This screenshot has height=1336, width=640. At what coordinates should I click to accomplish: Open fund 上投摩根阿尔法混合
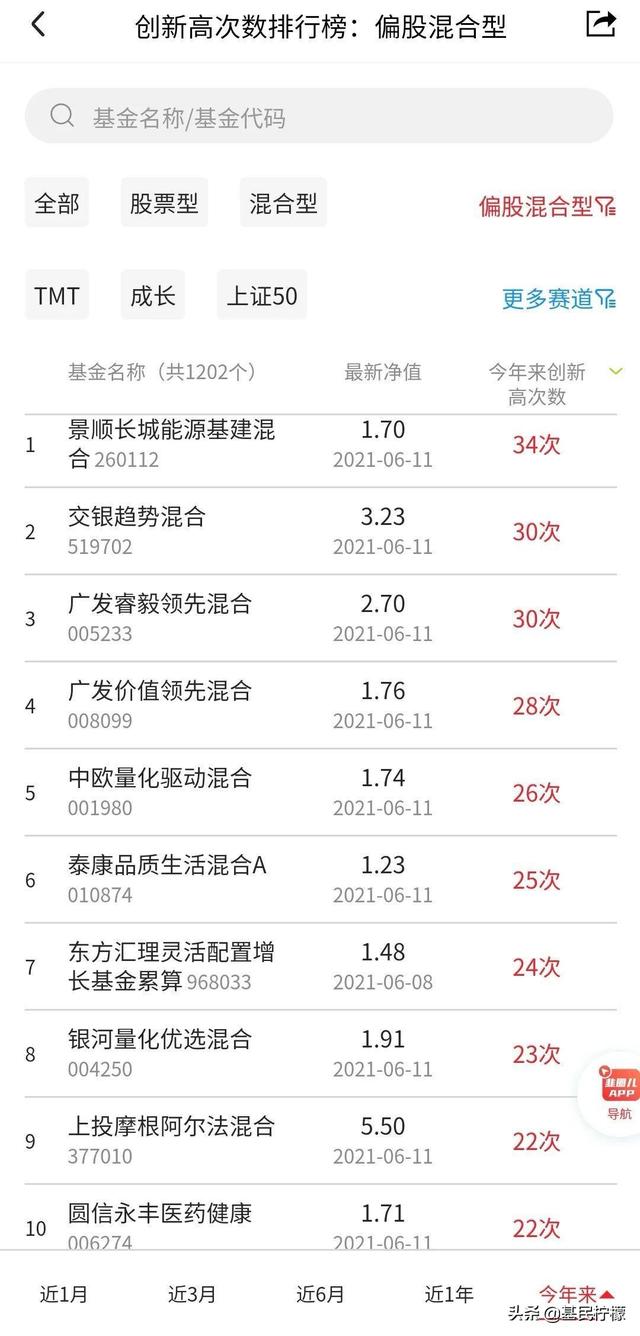(320, 1140)
